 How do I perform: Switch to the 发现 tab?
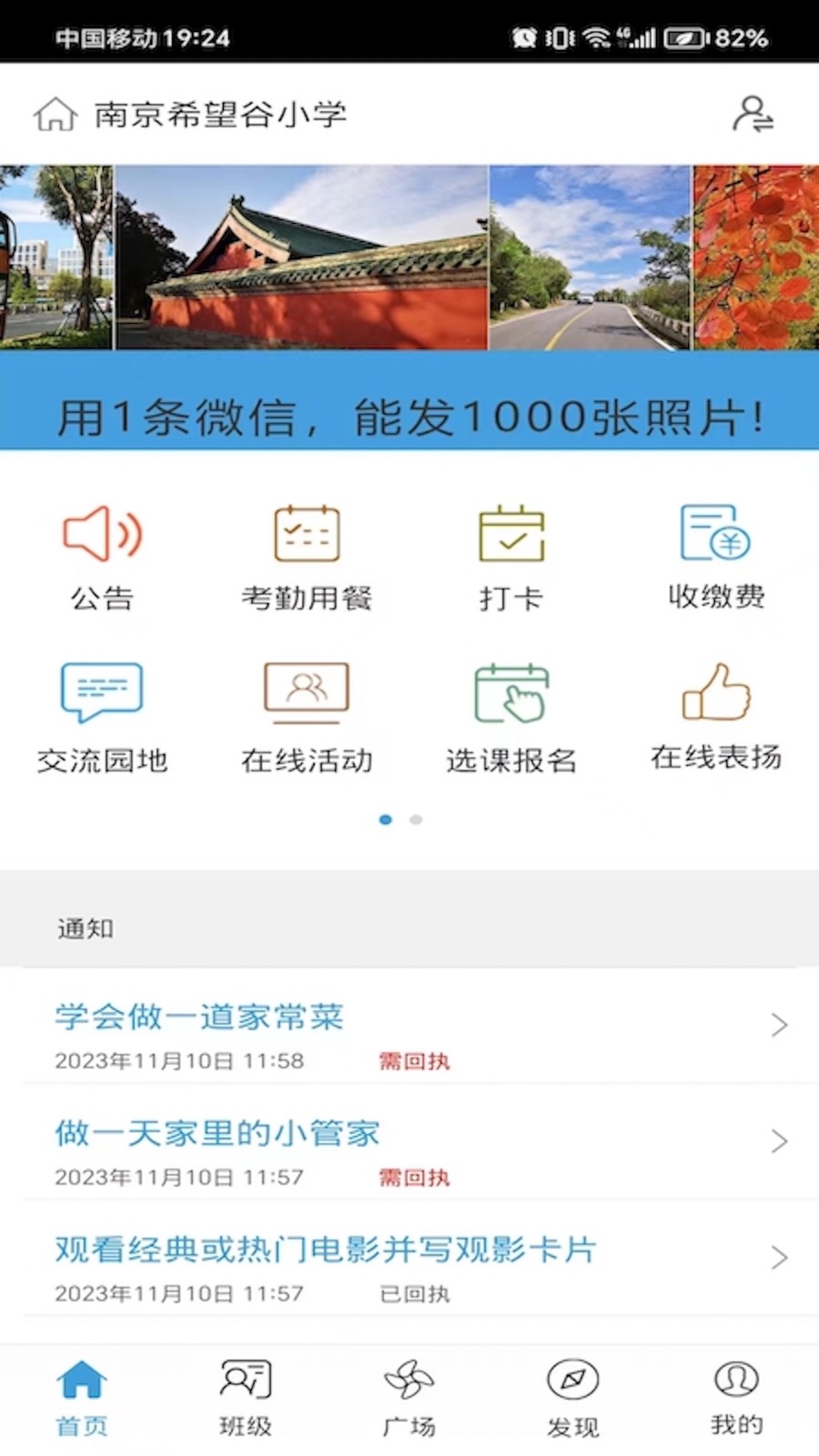click(573, 1399)
